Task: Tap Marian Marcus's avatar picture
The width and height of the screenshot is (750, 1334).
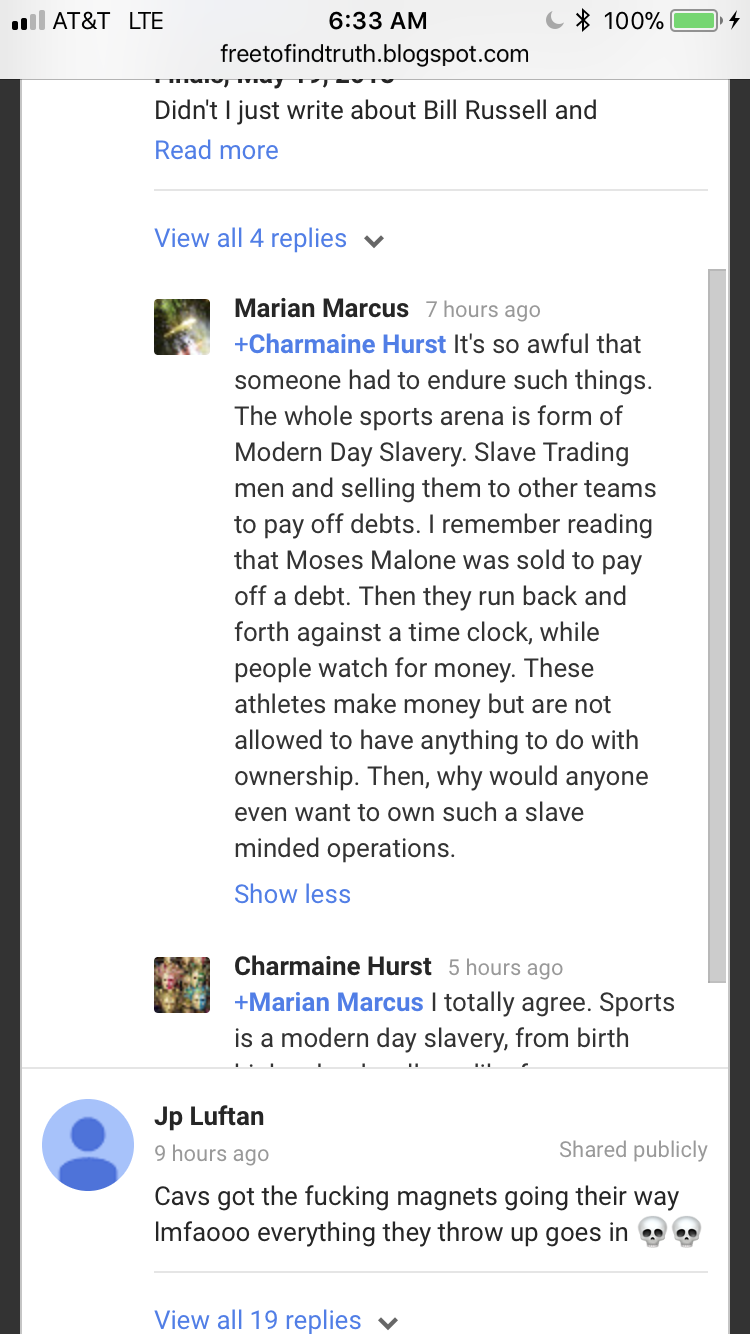Action: point(182,327)
